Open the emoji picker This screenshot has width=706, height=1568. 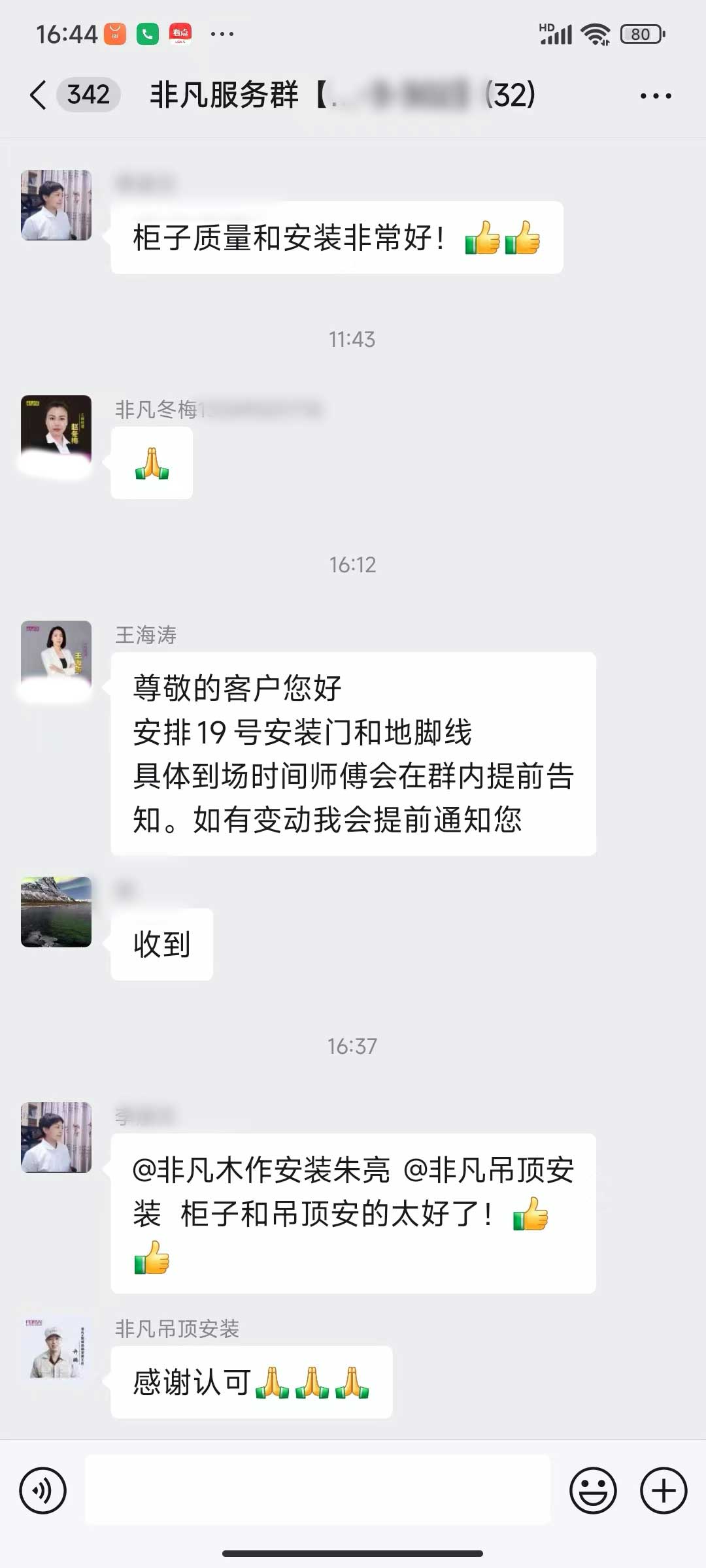coord(593,1490)
